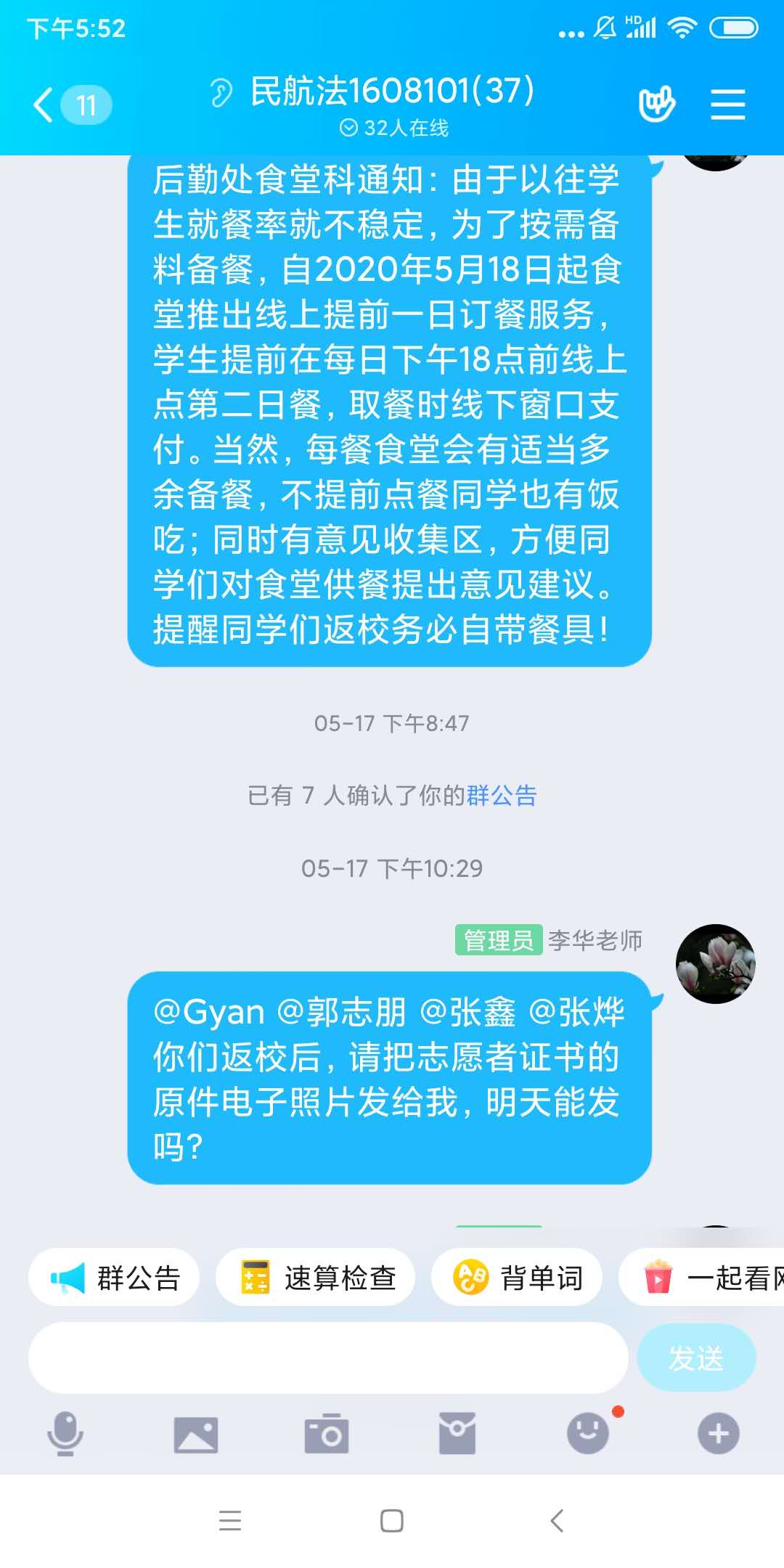Open the group menu with three lines
This screenshot has width=784, height=1568.
727,105
